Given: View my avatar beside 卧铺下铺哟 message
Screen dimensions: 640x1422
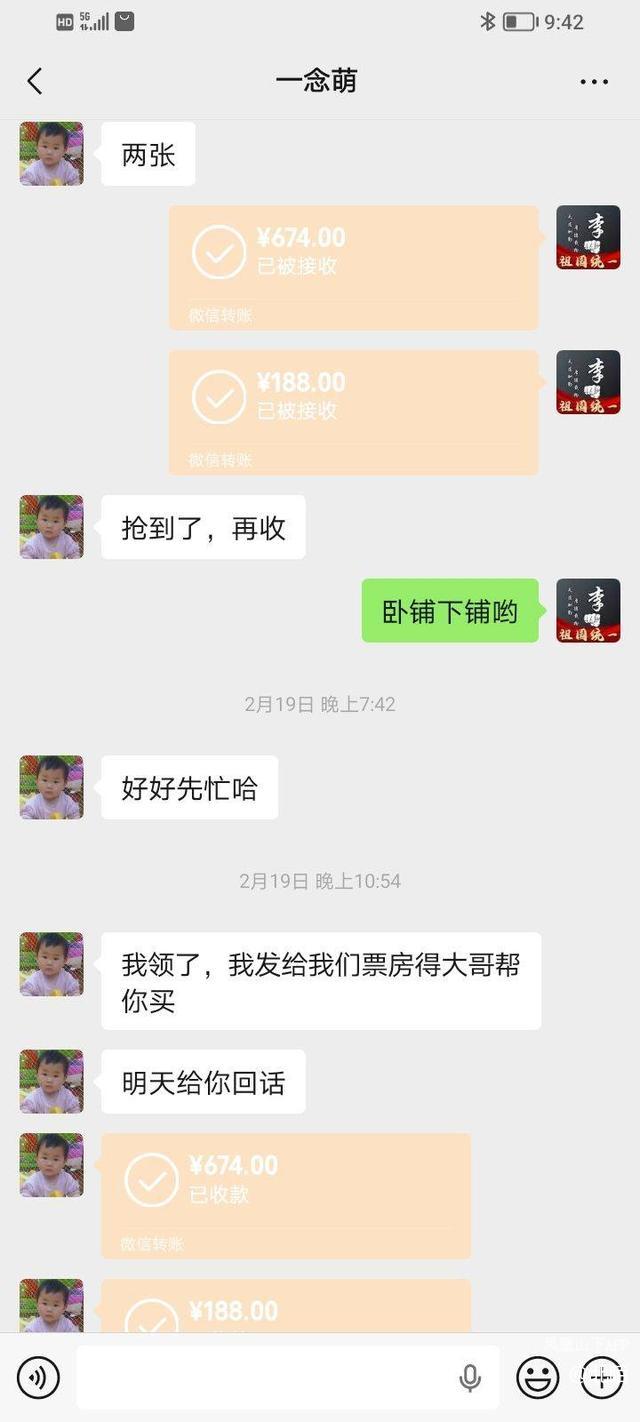Looking at the screenshot, I should coord(588,610).
